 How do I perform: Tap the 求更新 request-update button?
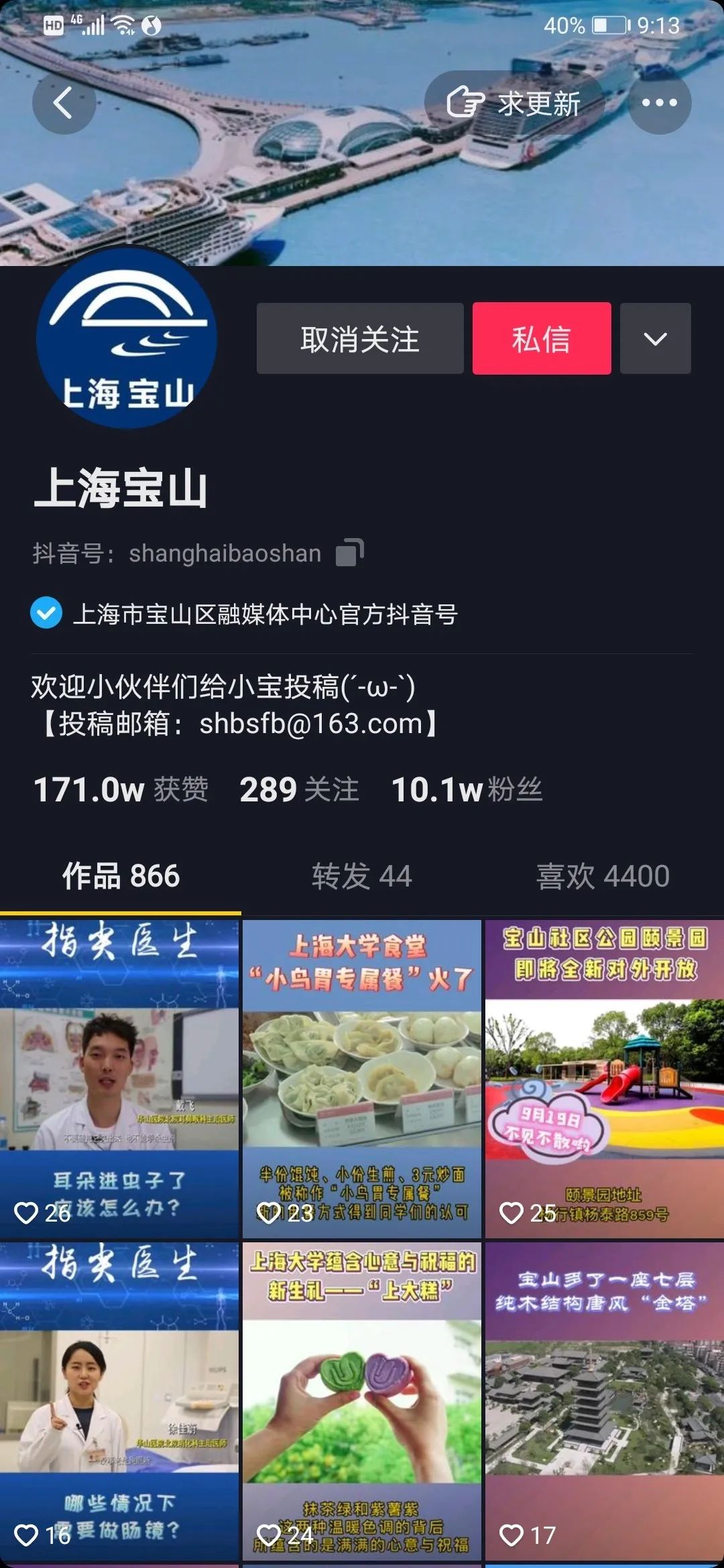point(514,103)
